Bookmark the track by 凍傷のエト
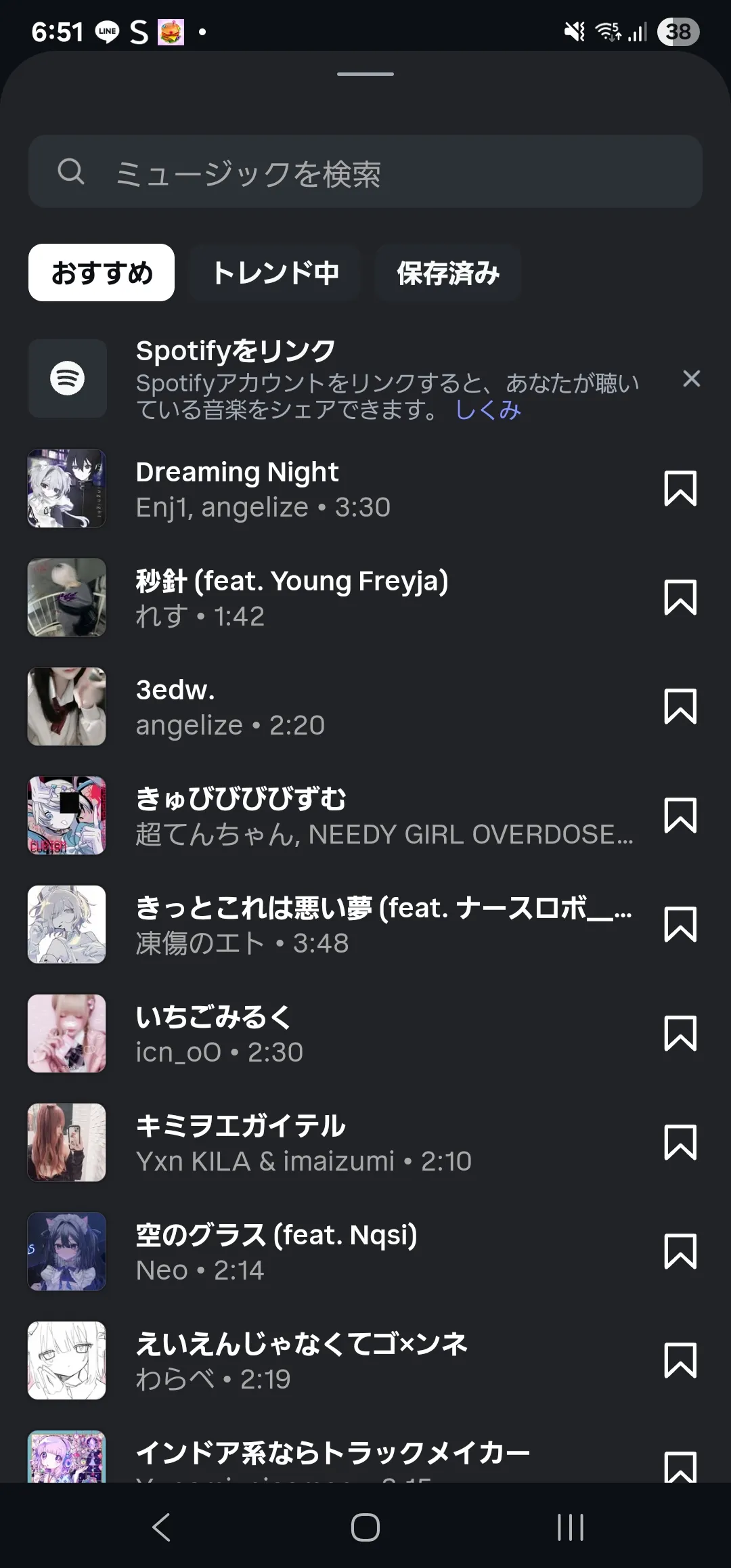 pos(680,925)
